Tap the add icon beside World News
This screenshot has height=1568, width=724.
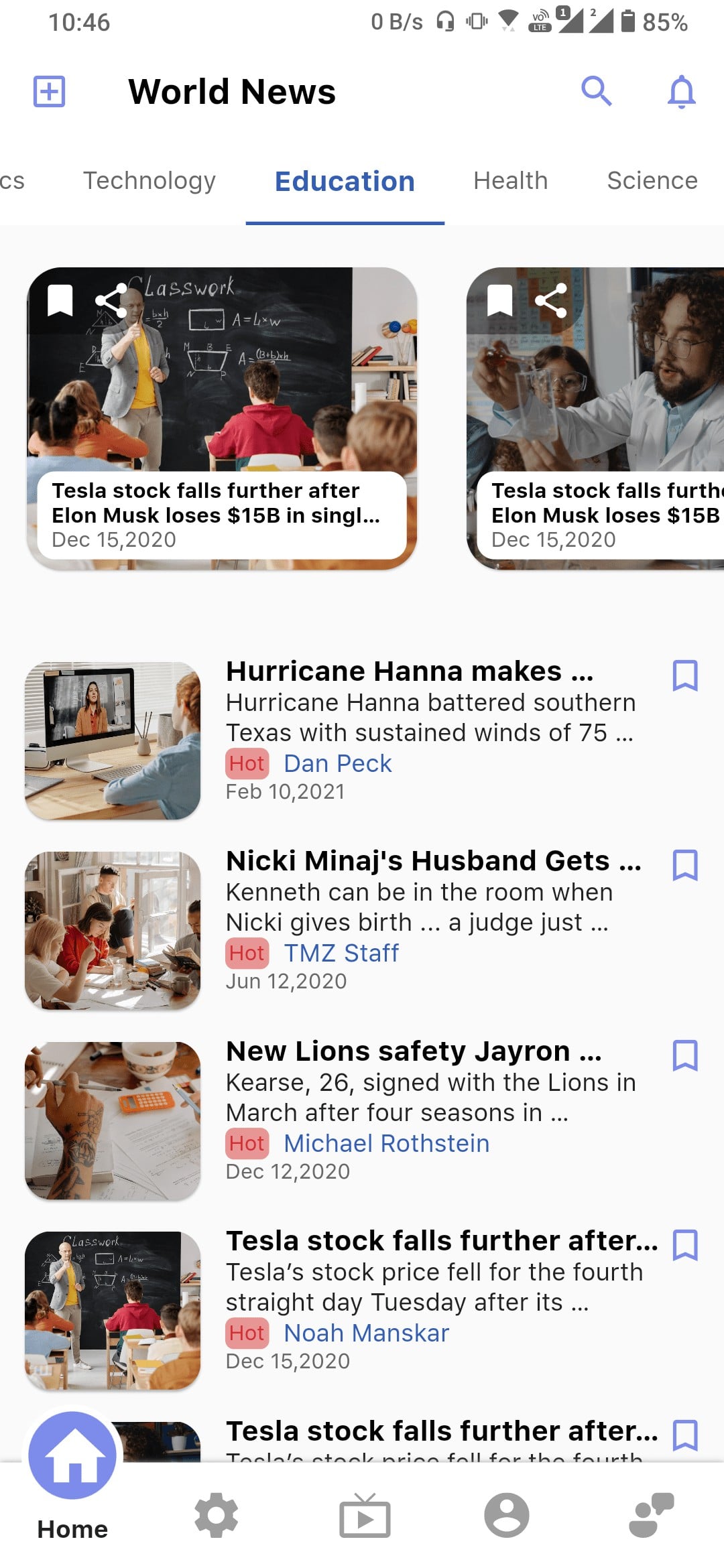pyautogui.click(x=49, y=91)
